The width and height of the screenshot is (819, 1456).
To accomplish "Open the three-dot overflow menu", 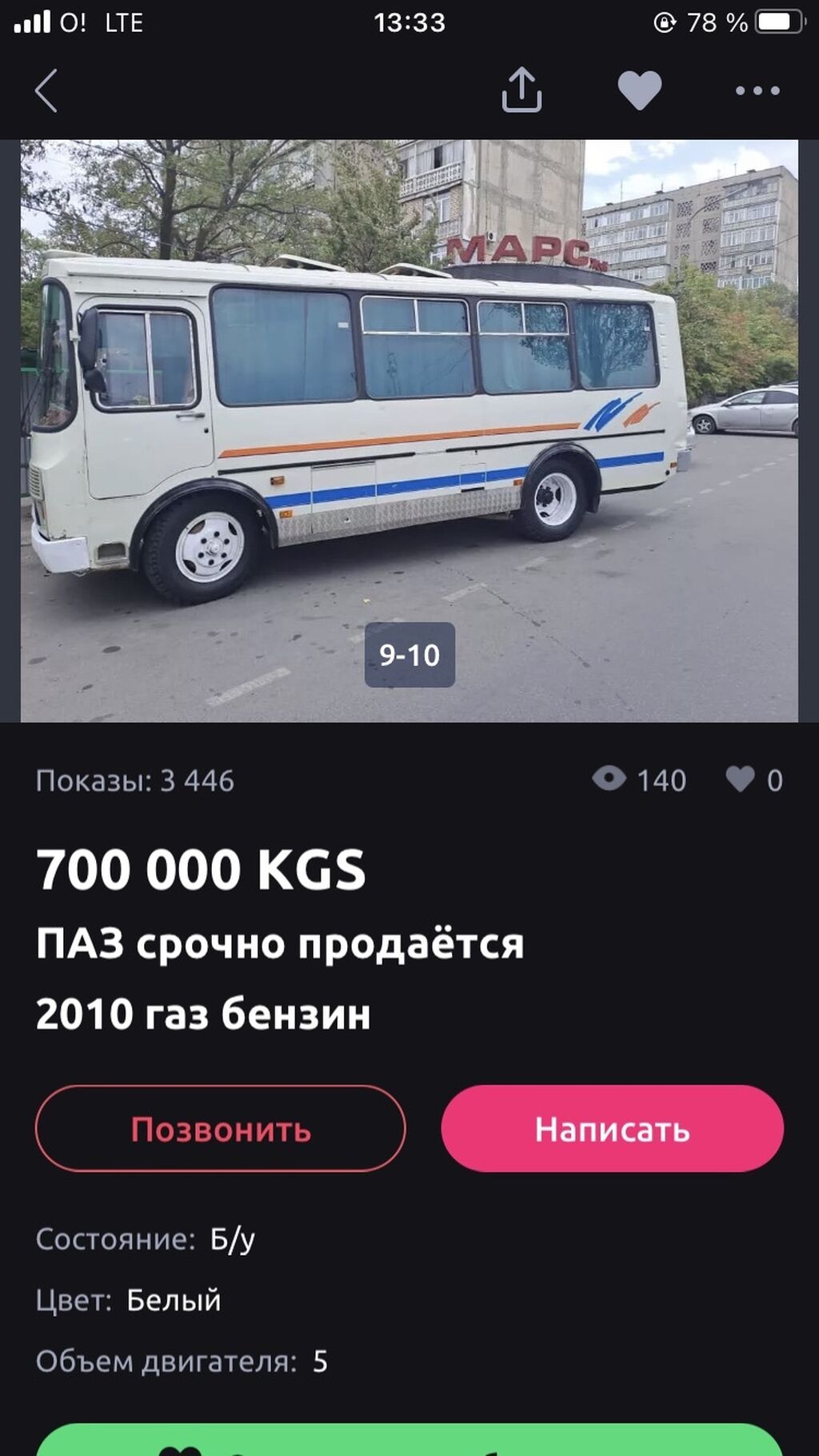I will tap(757, 90).
